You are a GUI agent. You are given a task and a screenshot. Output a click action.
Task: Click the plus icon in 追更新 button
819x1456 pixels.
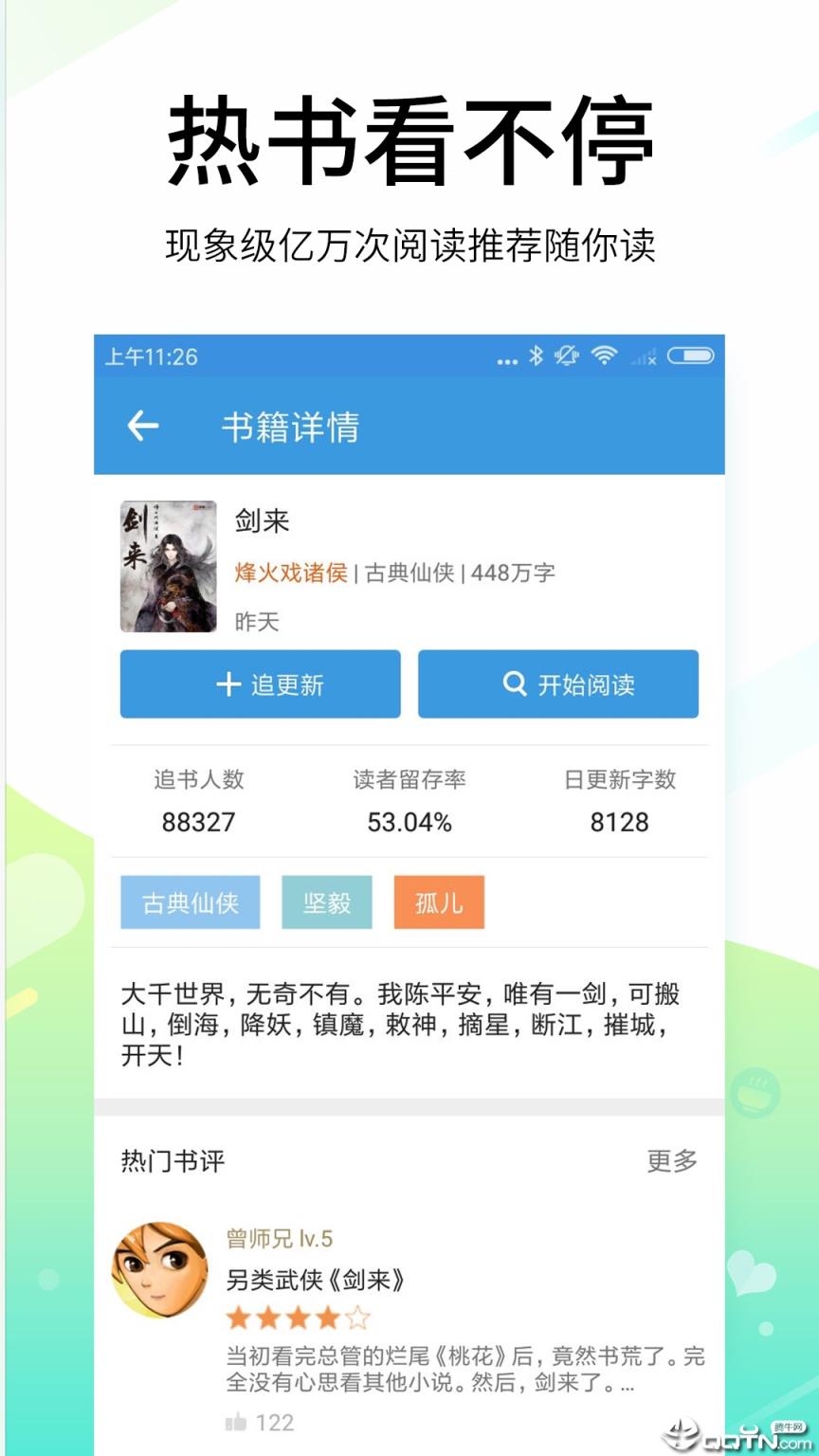click(227, 684)
